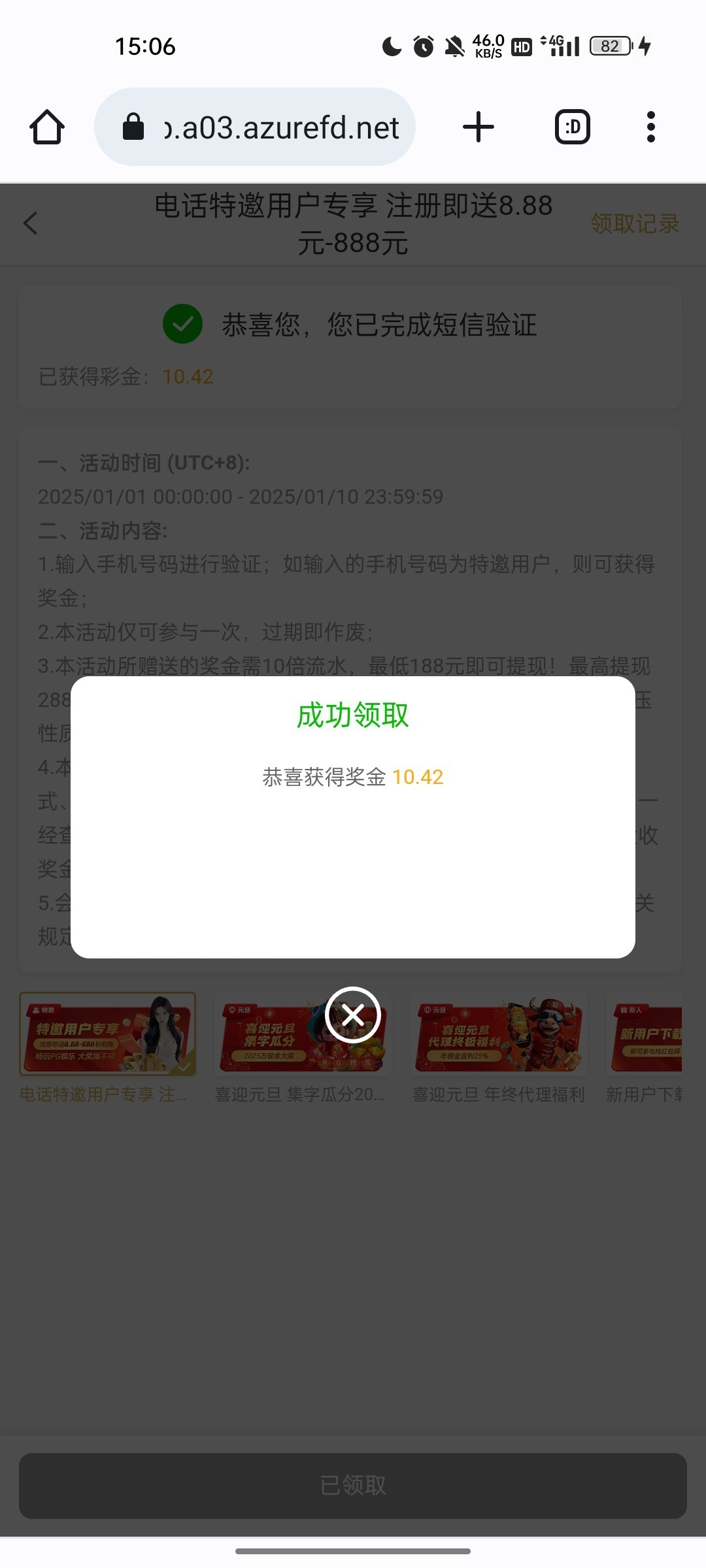The height and width of the screenshot is (1568, 706).
Task: Open the browser overflow menu
Action: [x=650, y=127]
